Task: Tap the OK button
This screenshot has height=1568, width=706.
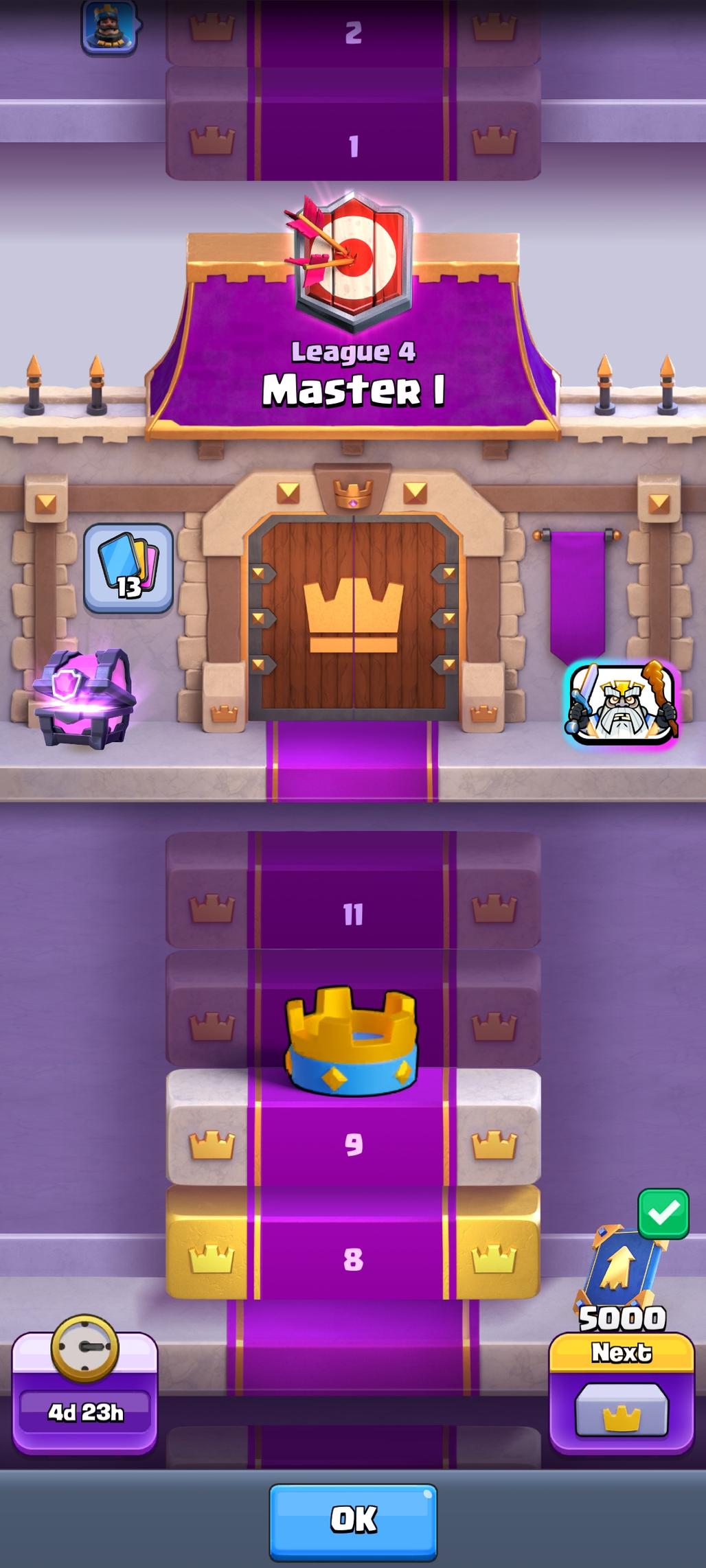Action: (353, 1519)
